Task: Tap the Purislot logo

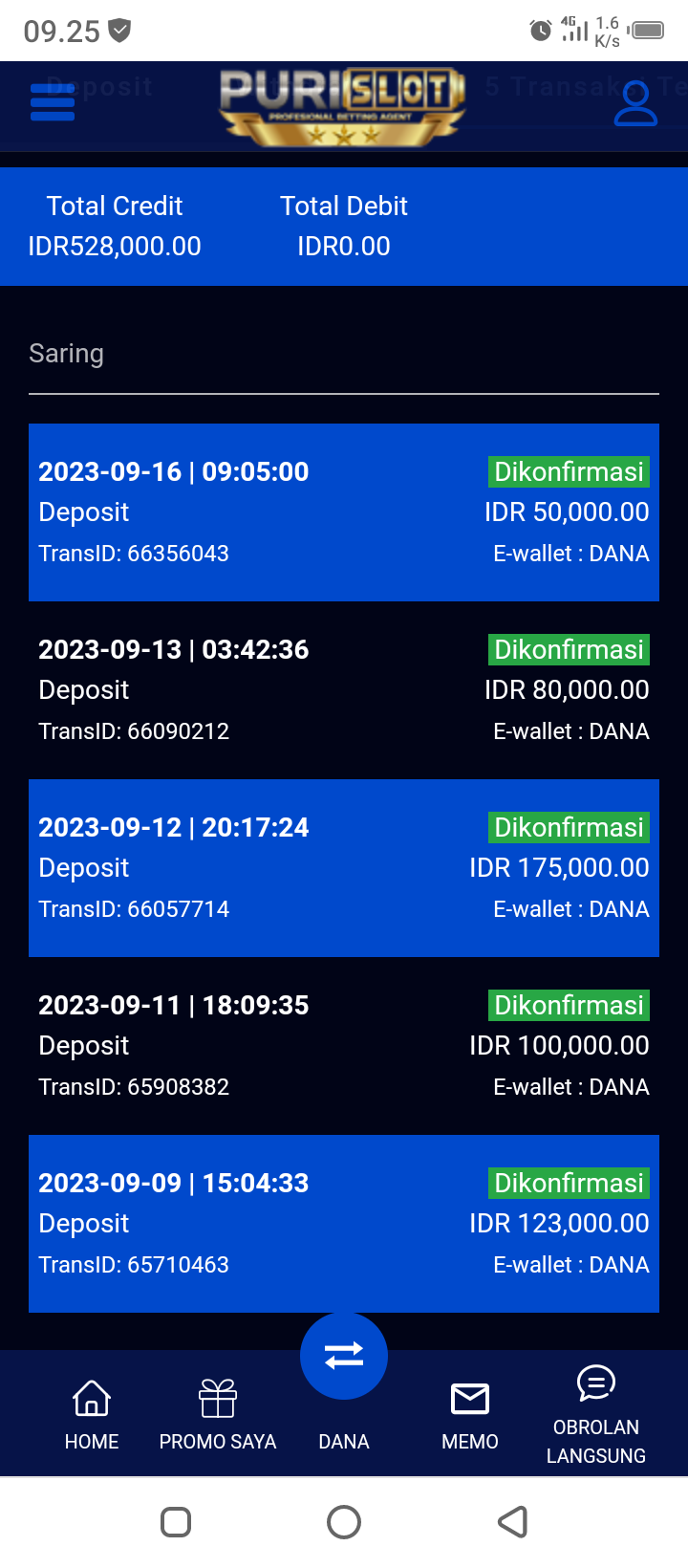Action: click(x=342, y=105)
